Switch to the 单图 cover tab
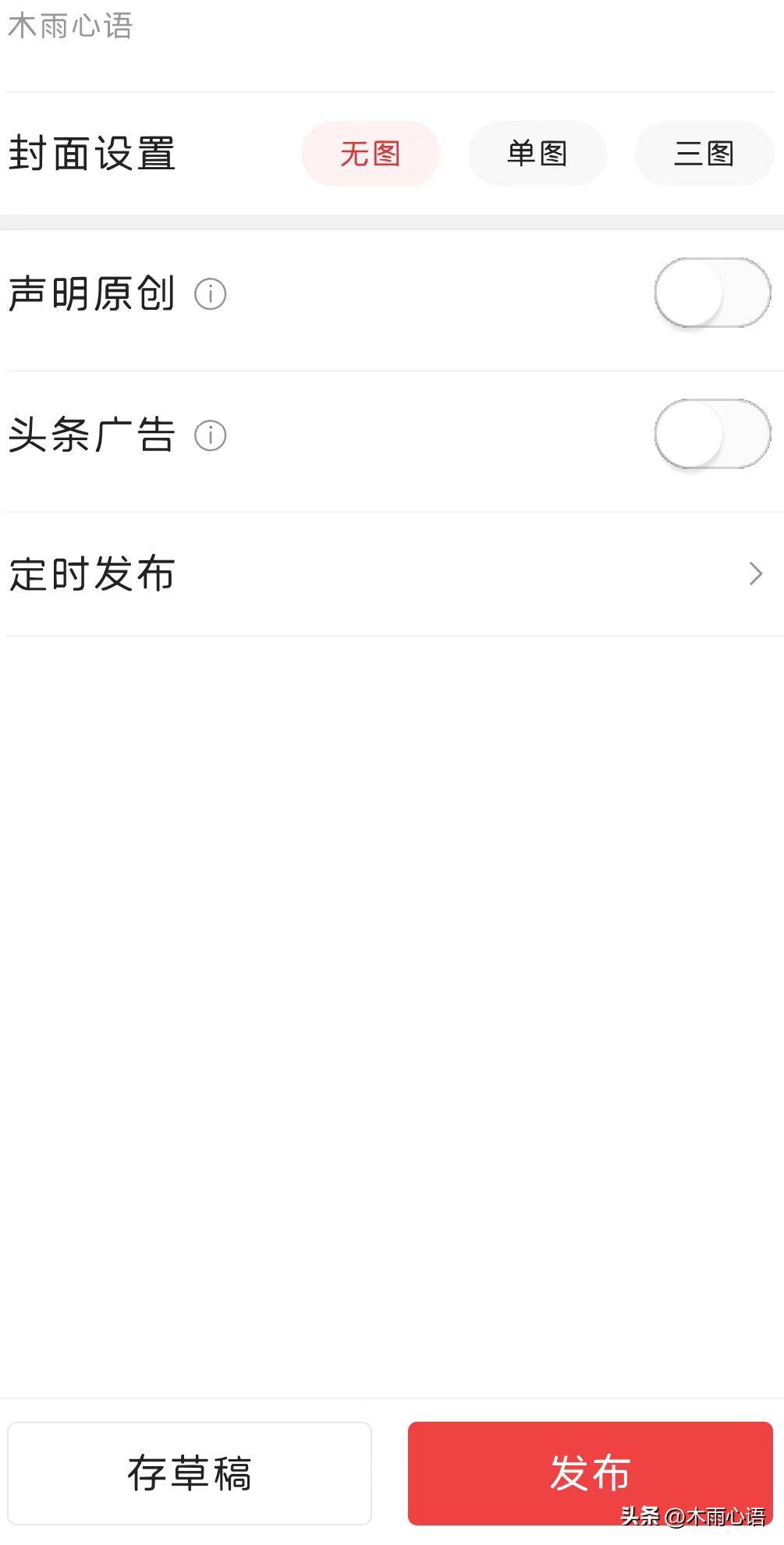784x1545 pixels. tap(537, 154)
